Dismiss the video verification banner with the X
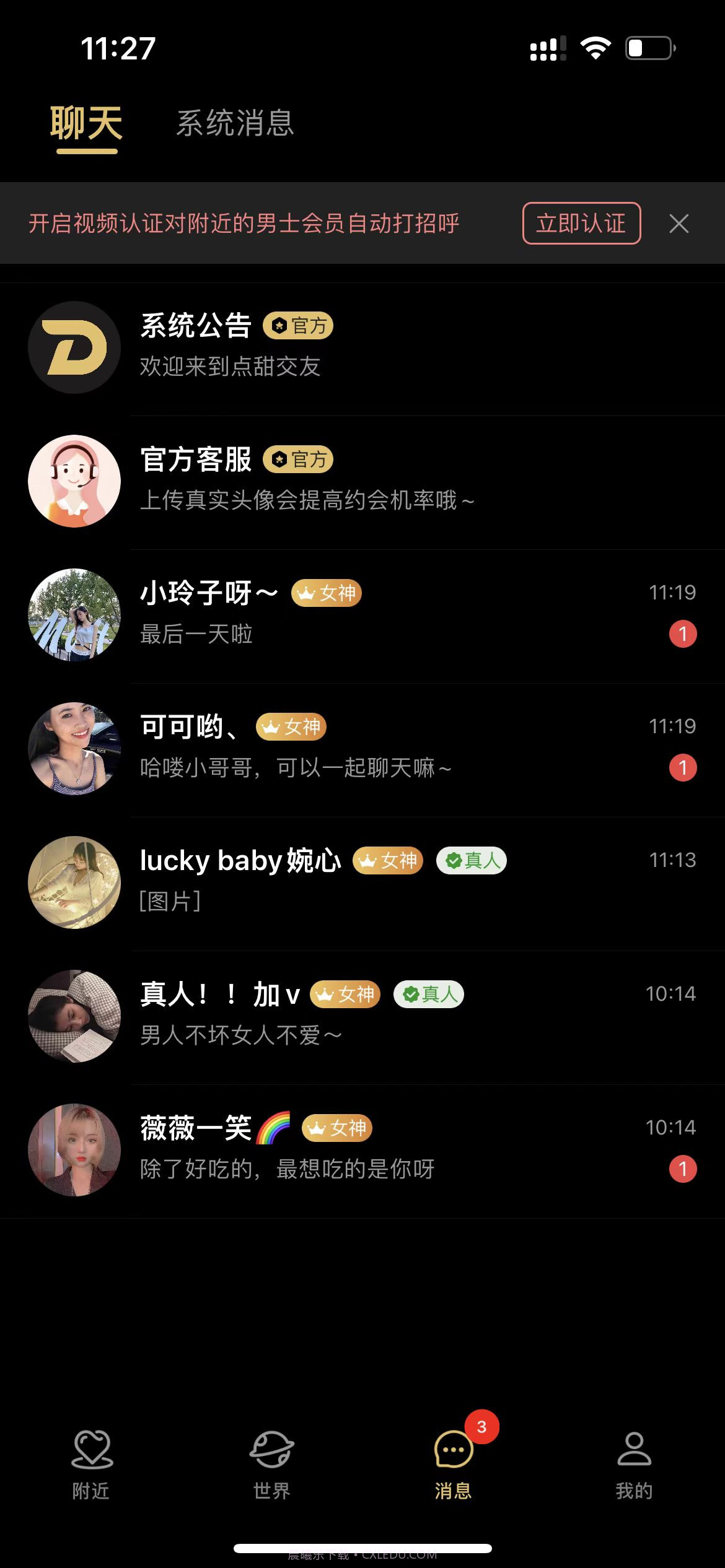Screen dimensions: 725x1568 pos(679,224)
